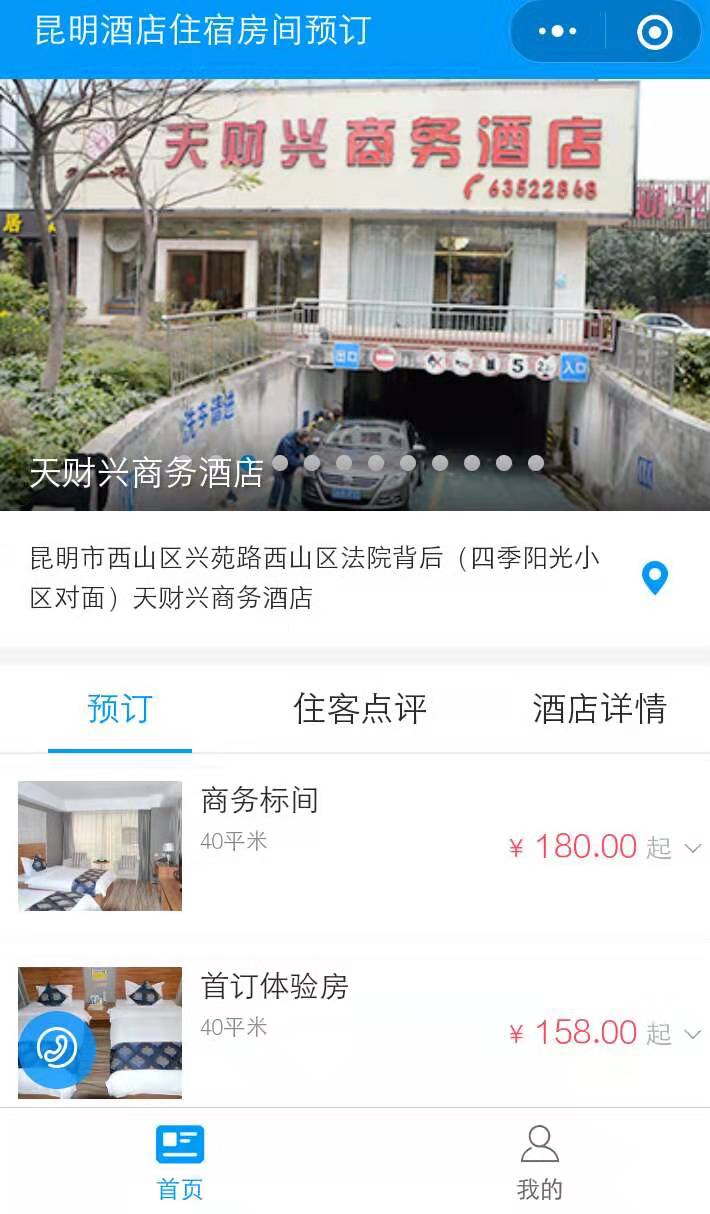Open the 酒店详情 tab
This screenshot has width=710, height=1214.
[599, 708]
